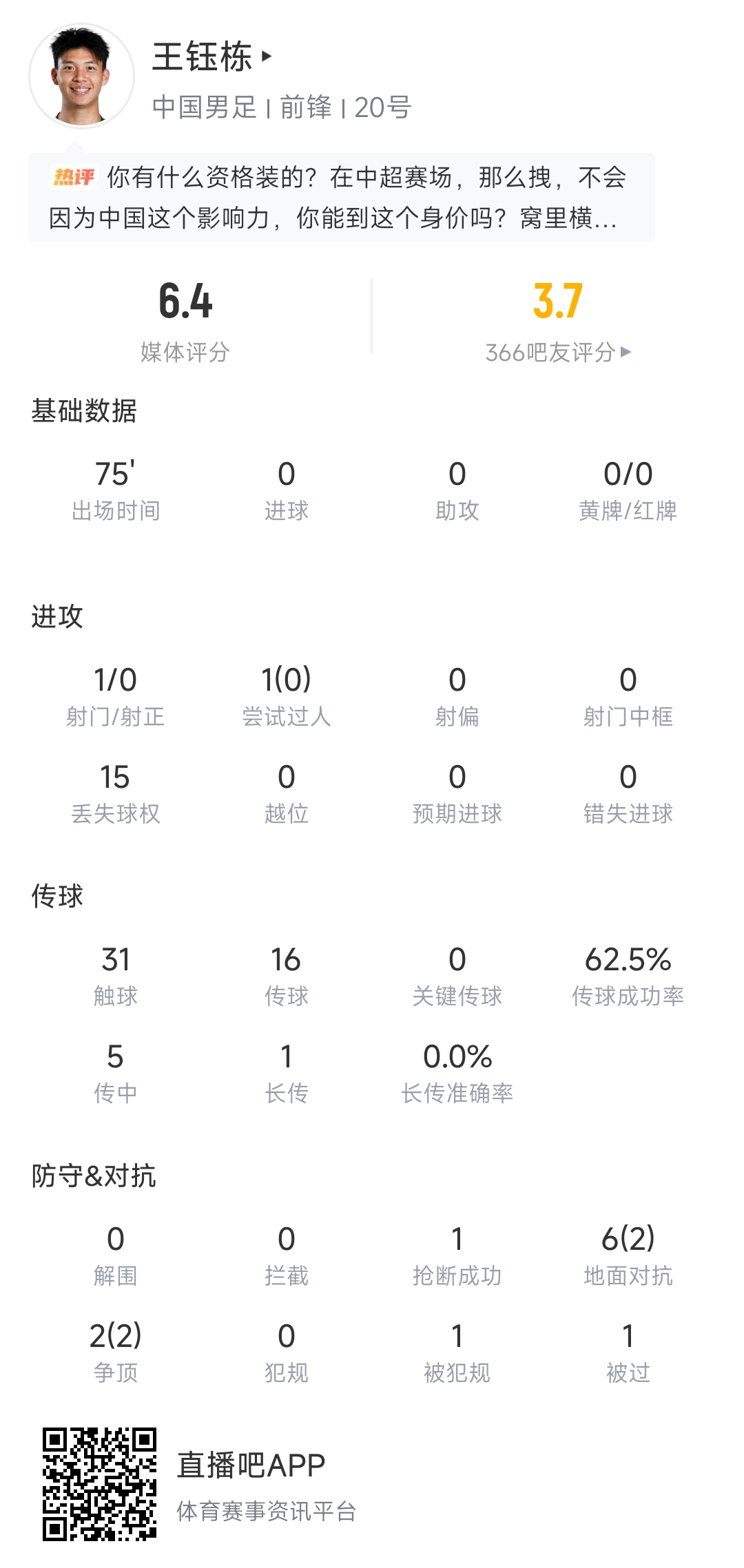Expand the truncated hot comment text
This screenshot has height=1568, width=744.
click(372, 200)
